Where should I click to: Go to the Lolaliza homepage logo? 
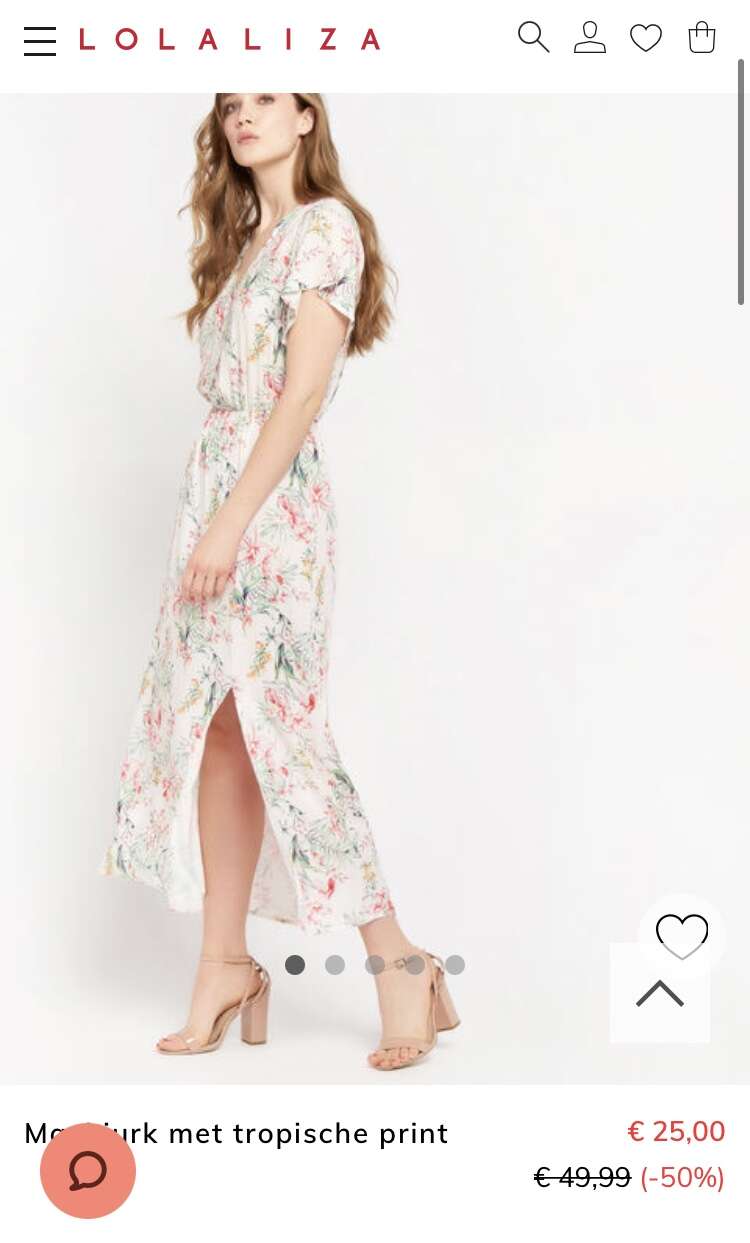[x=230, y=40]
